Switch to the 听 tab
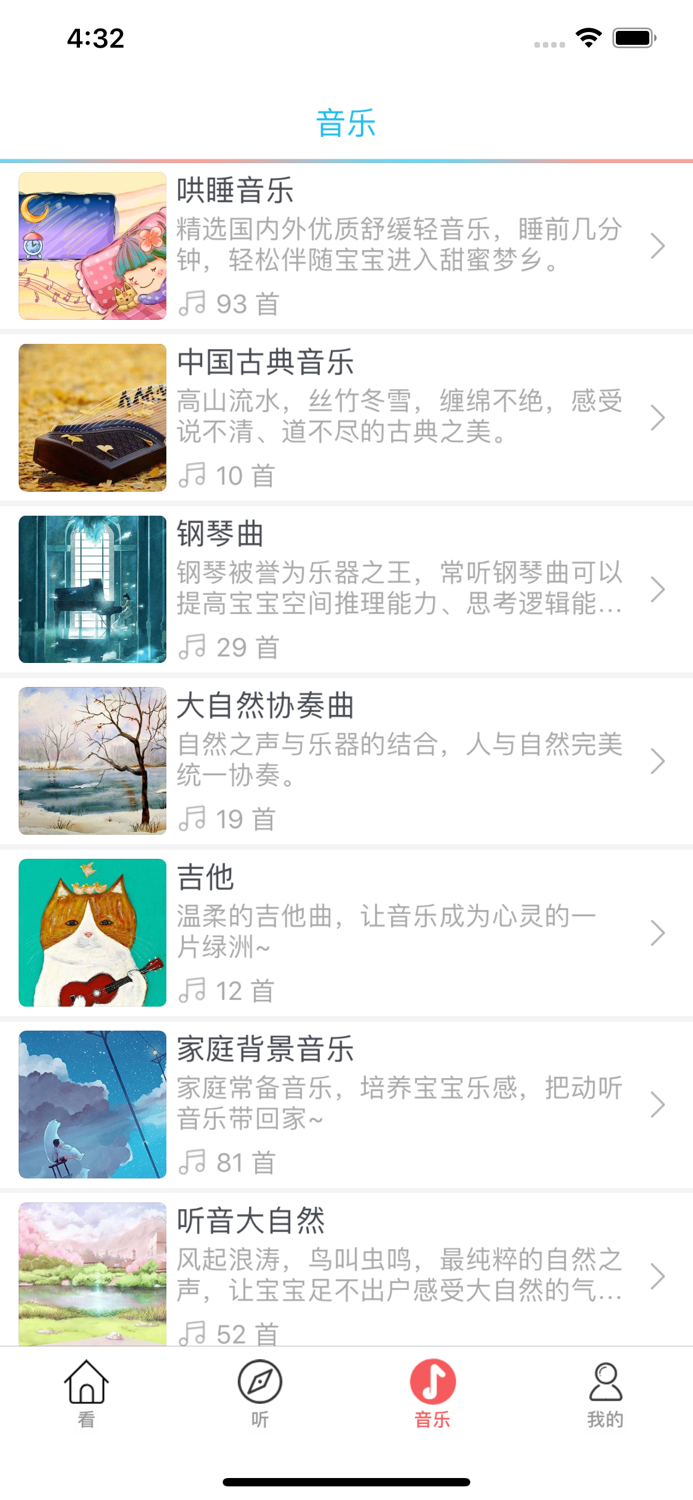This screenshot has height=1500, width=693. coord(260,1394)
